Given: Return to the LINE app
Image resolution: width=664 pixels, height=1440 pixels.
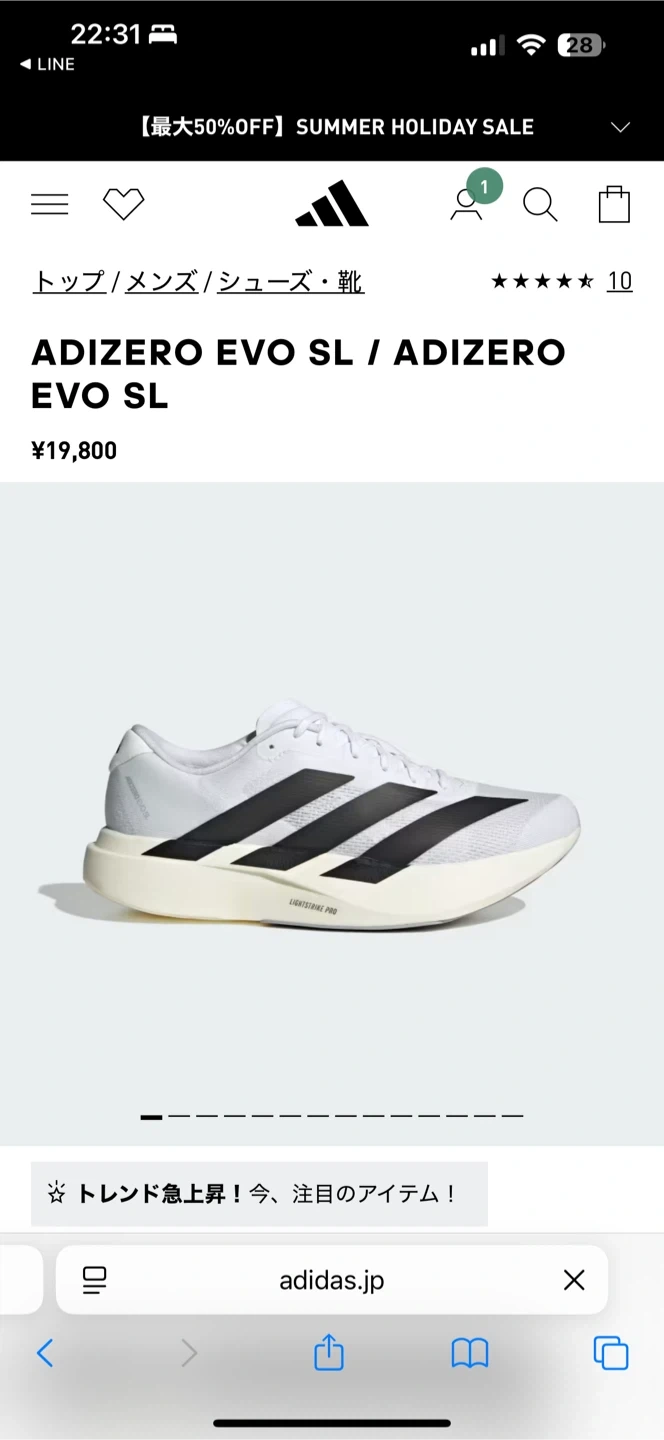Looking at the screenshot, I should [x=47, y=64].
